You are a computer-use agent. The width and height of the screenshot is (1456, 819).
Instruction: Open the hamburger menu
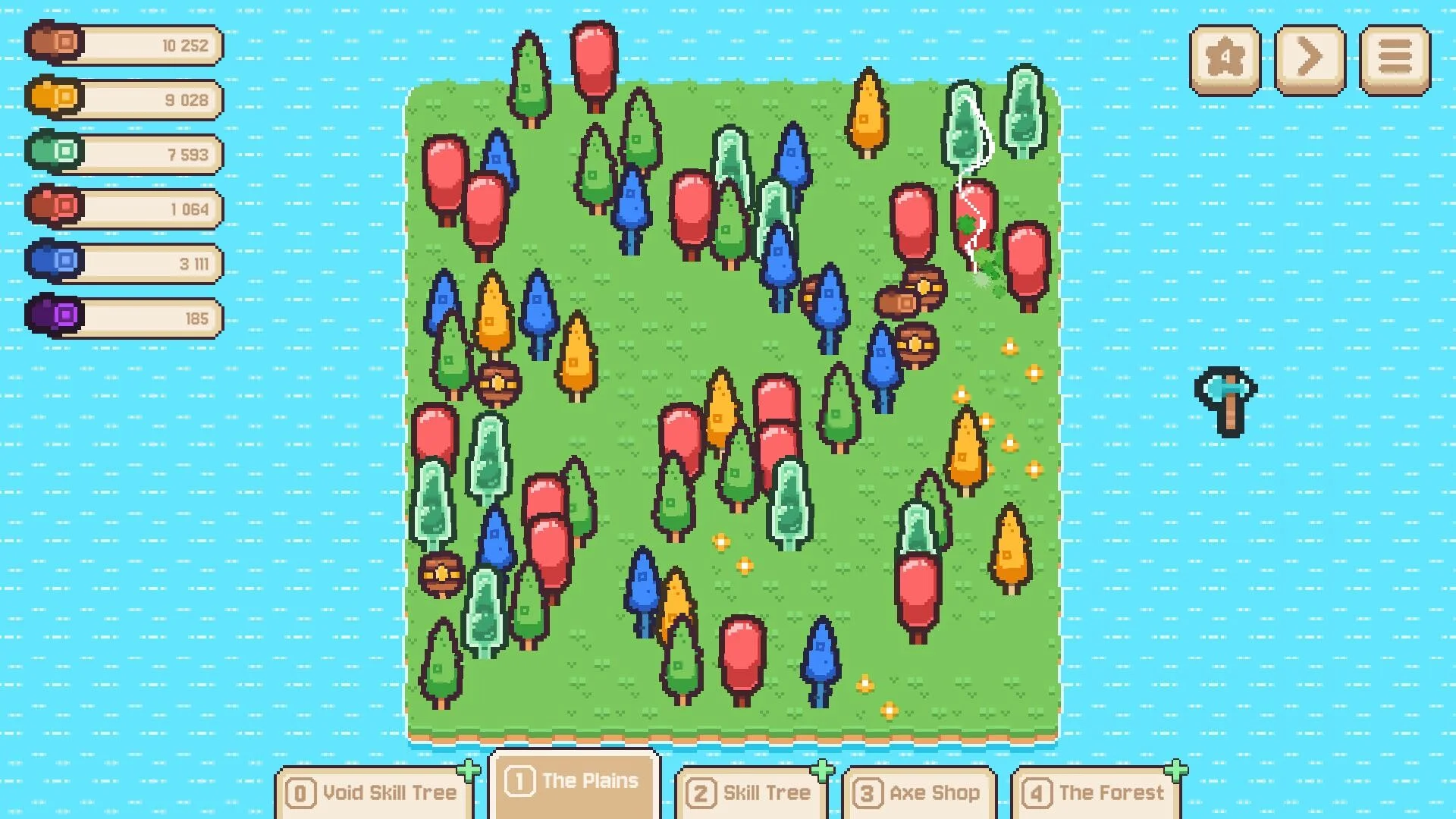[x=1395, y=59]
